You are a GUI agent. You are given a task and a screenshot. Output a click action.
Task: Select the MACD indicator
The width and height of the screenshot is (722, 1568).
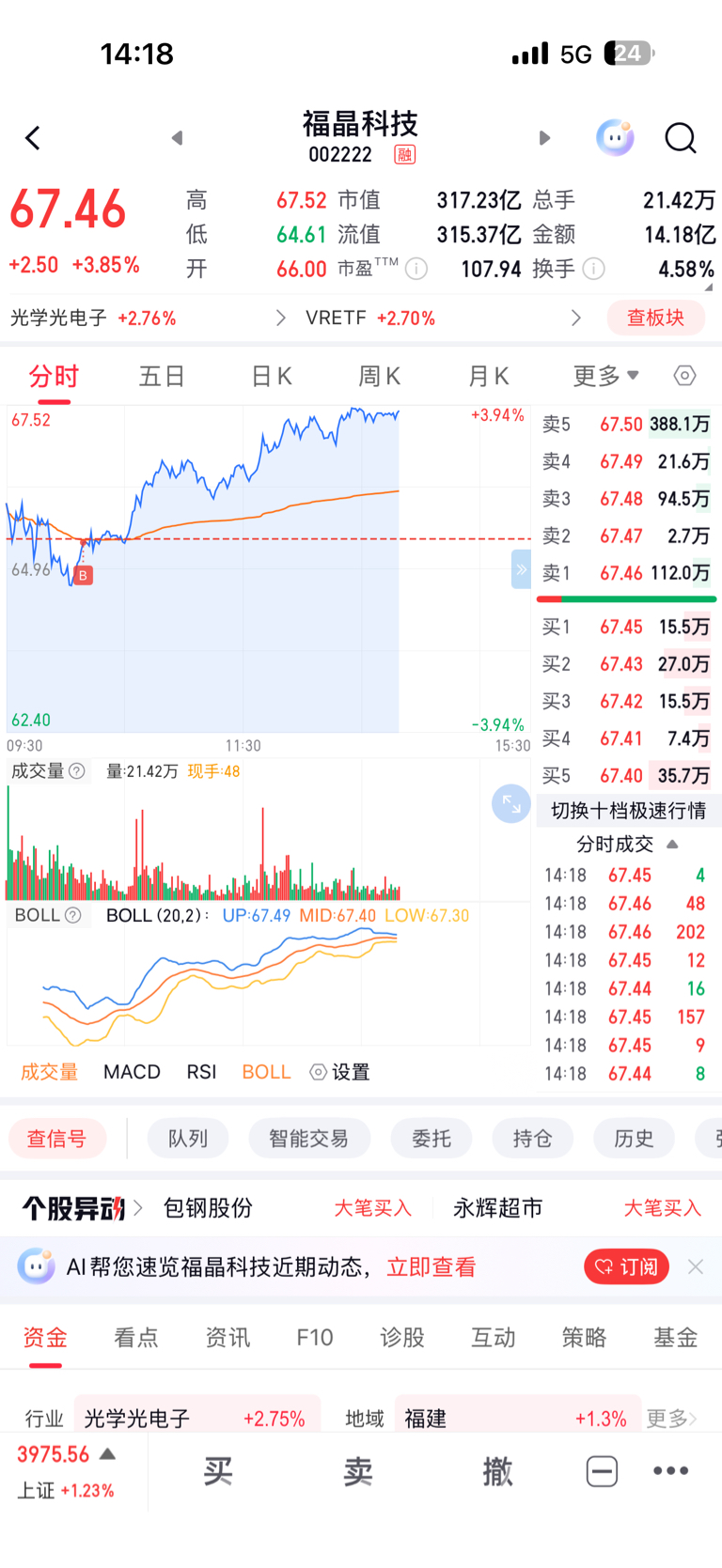pos(132,1072)
